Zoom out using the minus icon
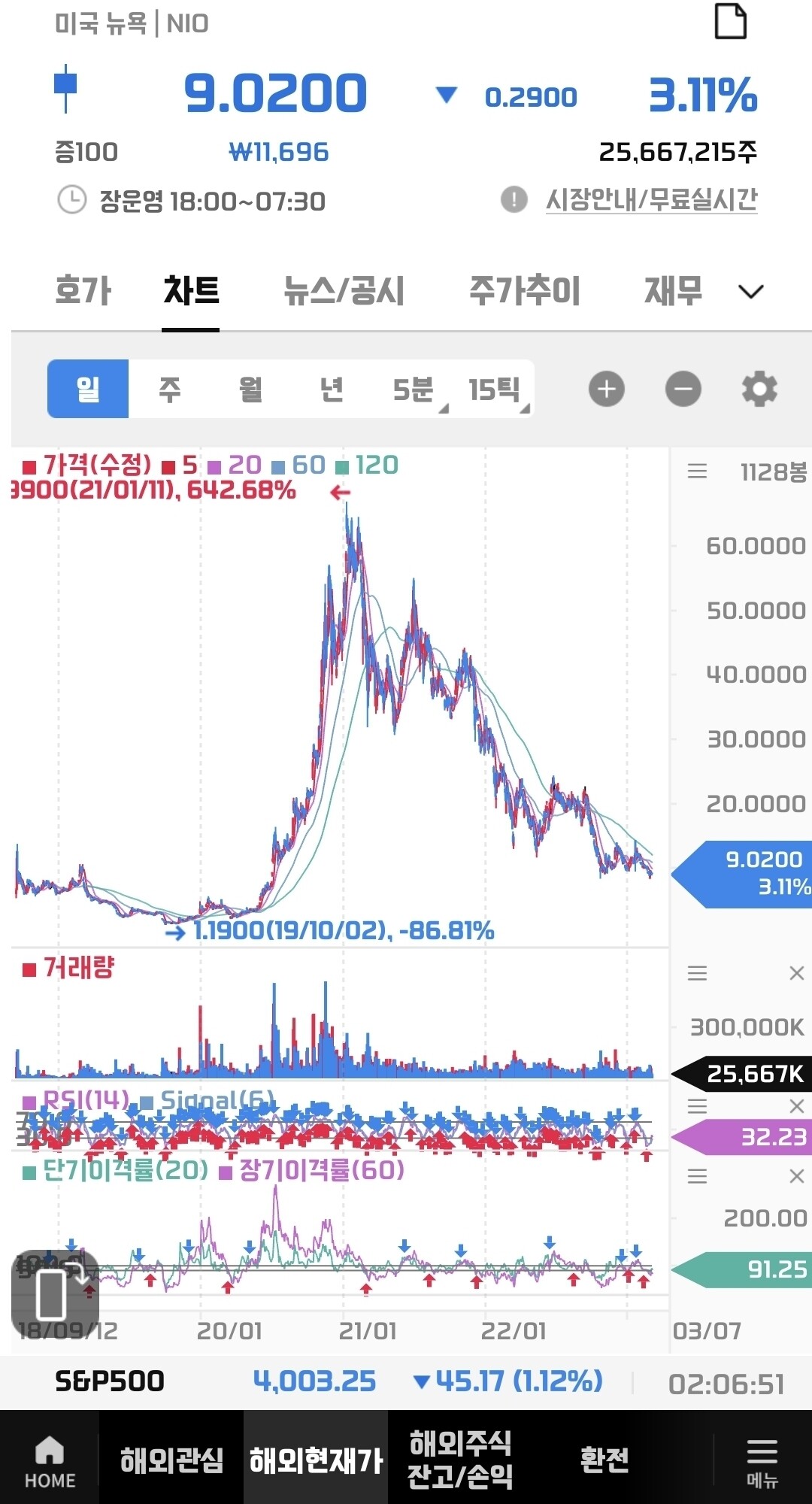812x1504 pixels. (x=683, y=389)
